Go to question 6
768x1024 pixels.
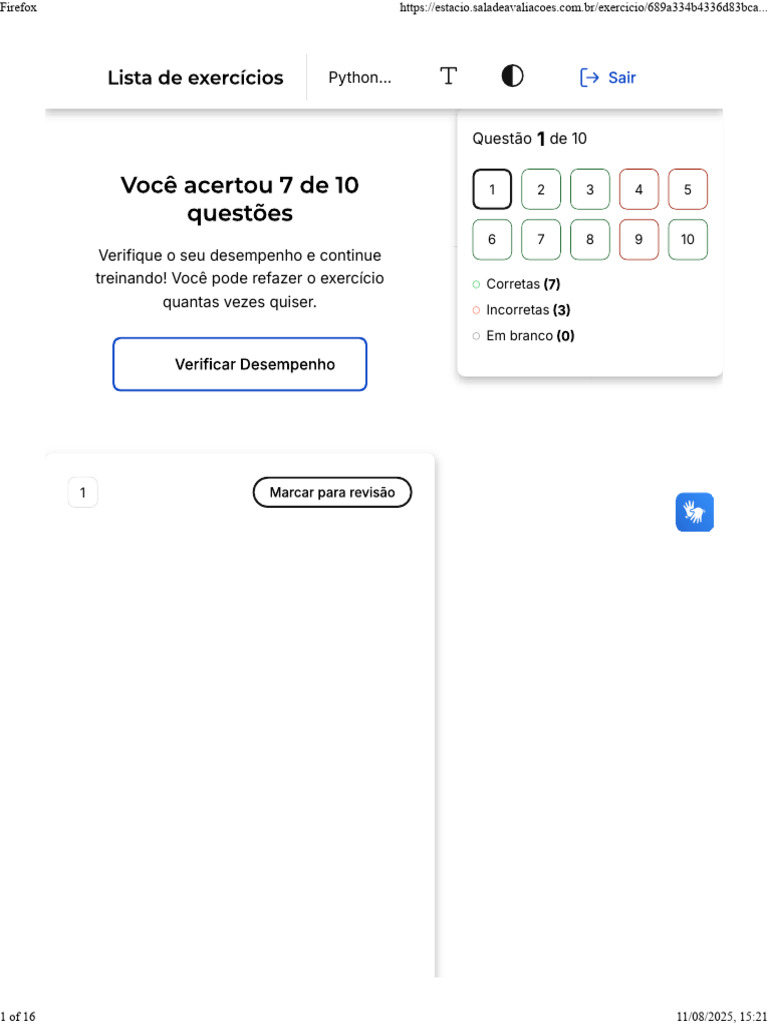click(492, 240)
